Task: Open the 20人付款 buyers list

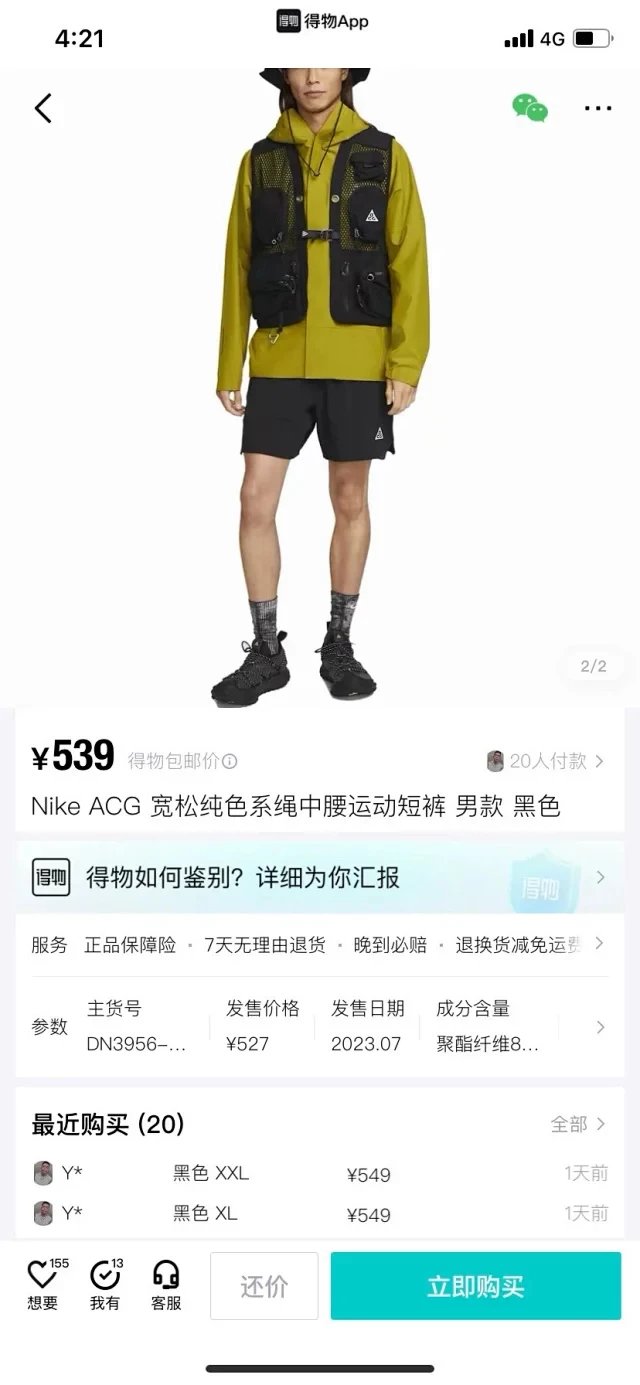Action: coord(547,762)
